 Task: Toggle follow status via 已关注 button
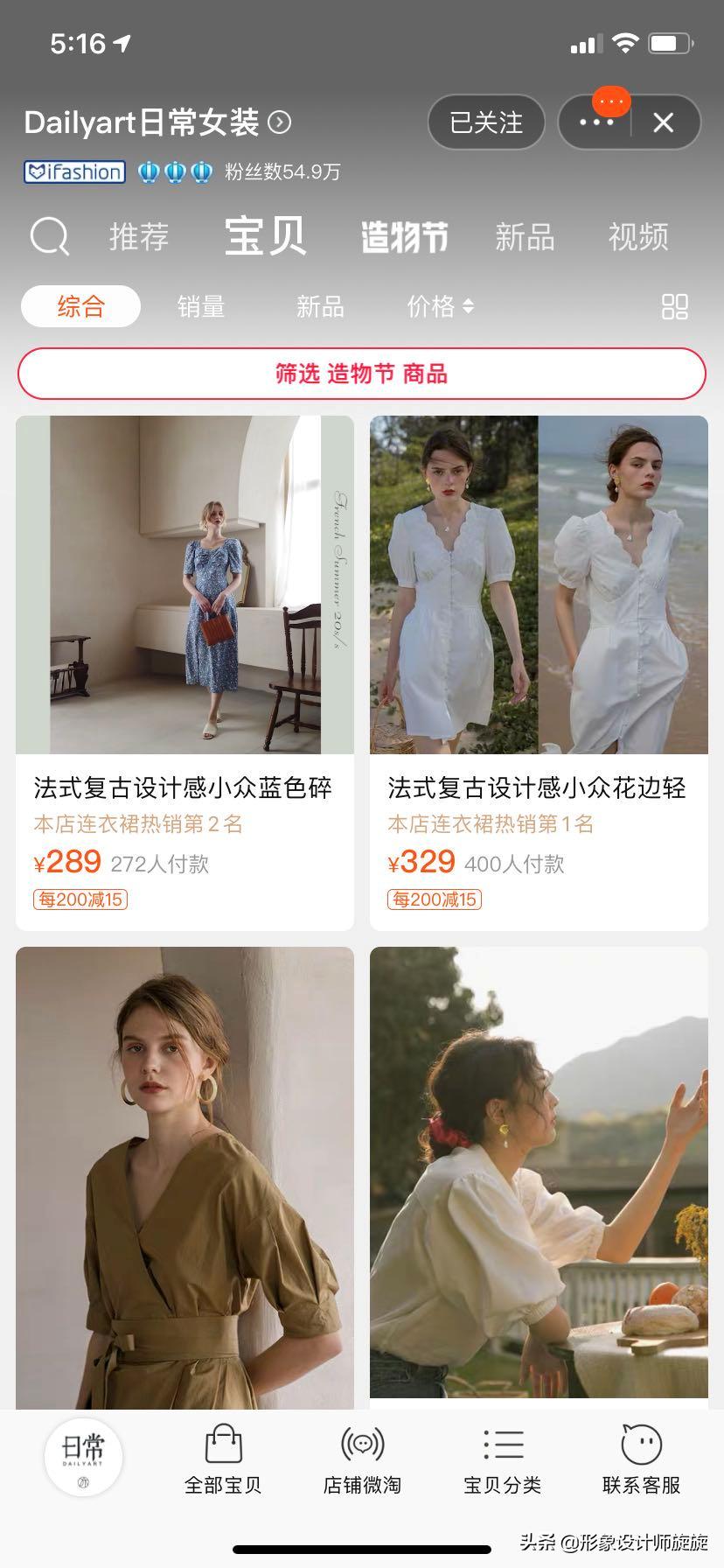(486, 122)
